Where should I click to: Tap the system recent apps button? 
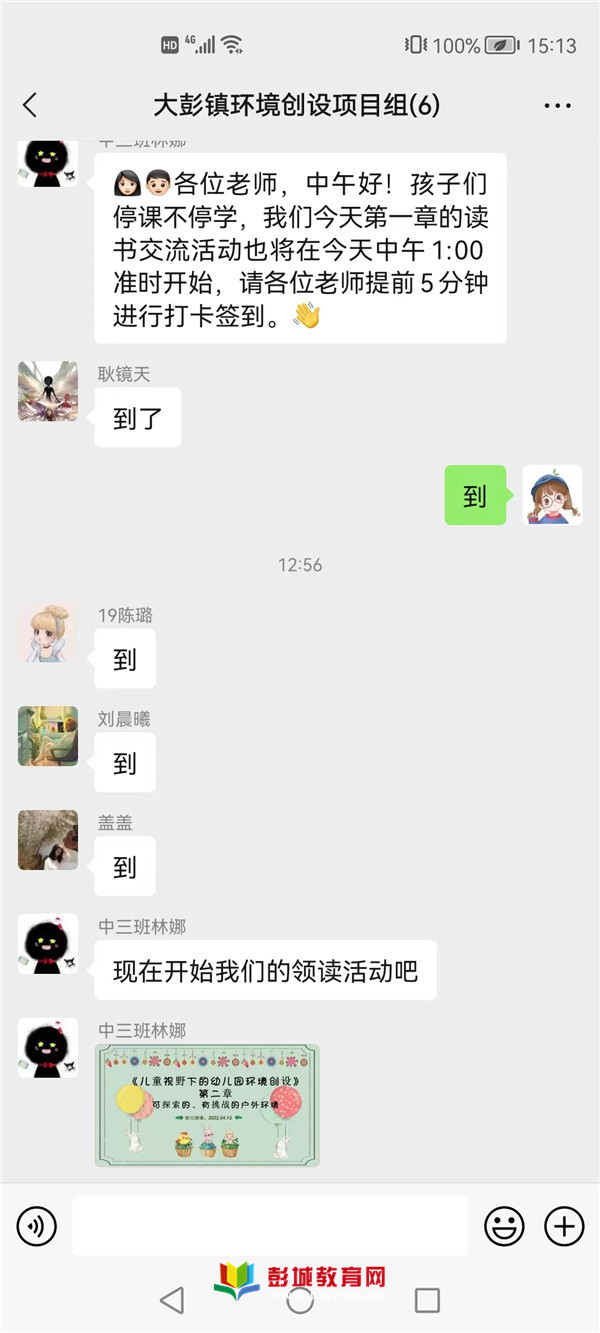click(x=427, y=1300)
